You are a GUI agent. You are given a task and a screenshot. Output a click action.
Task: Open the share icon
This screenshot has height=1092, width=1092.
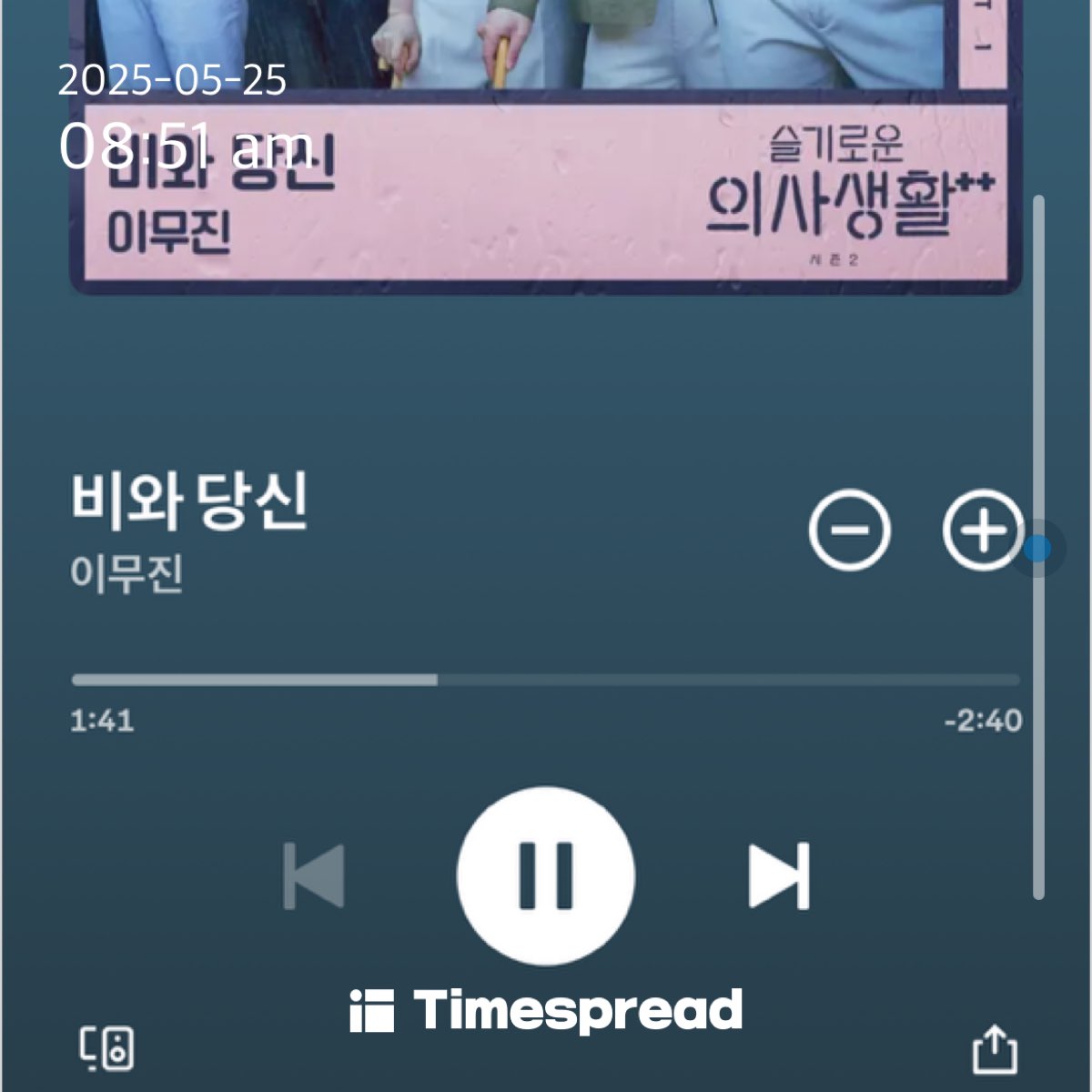(995, 1050)
